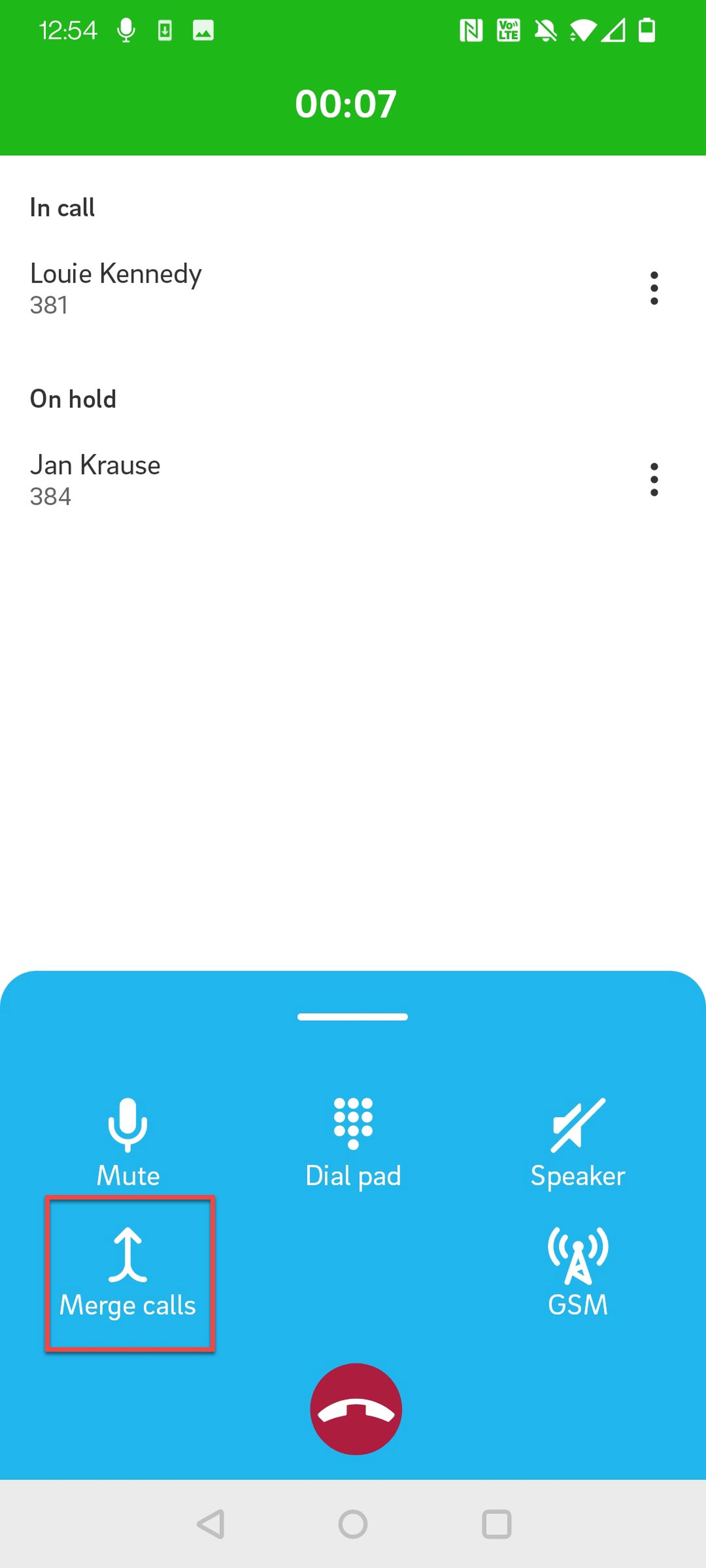Open options for Louie Kennedy's call
Screen dimensions: 706x1568
click(654, 288)
